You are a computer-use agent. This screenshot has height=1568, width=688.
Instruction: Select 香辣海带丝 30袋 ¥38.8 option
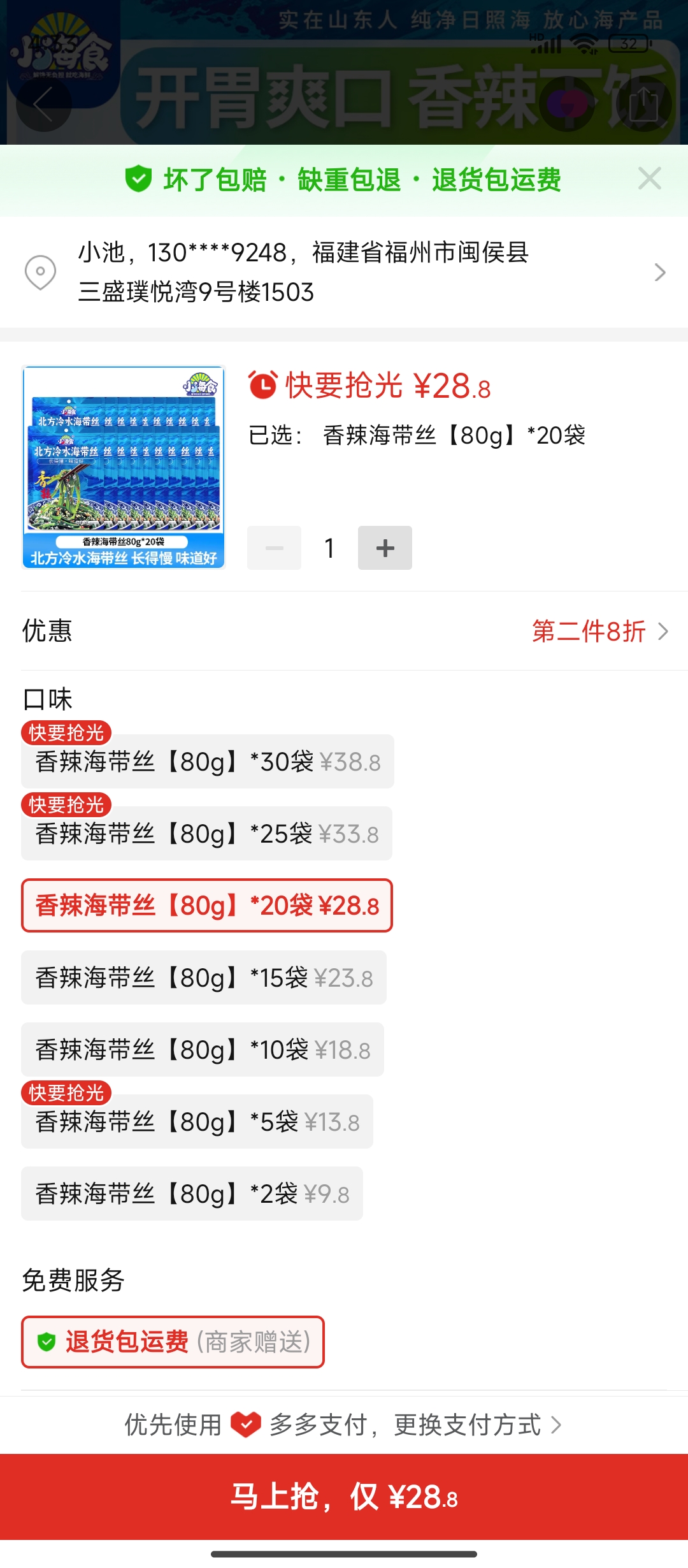point(208,762)
